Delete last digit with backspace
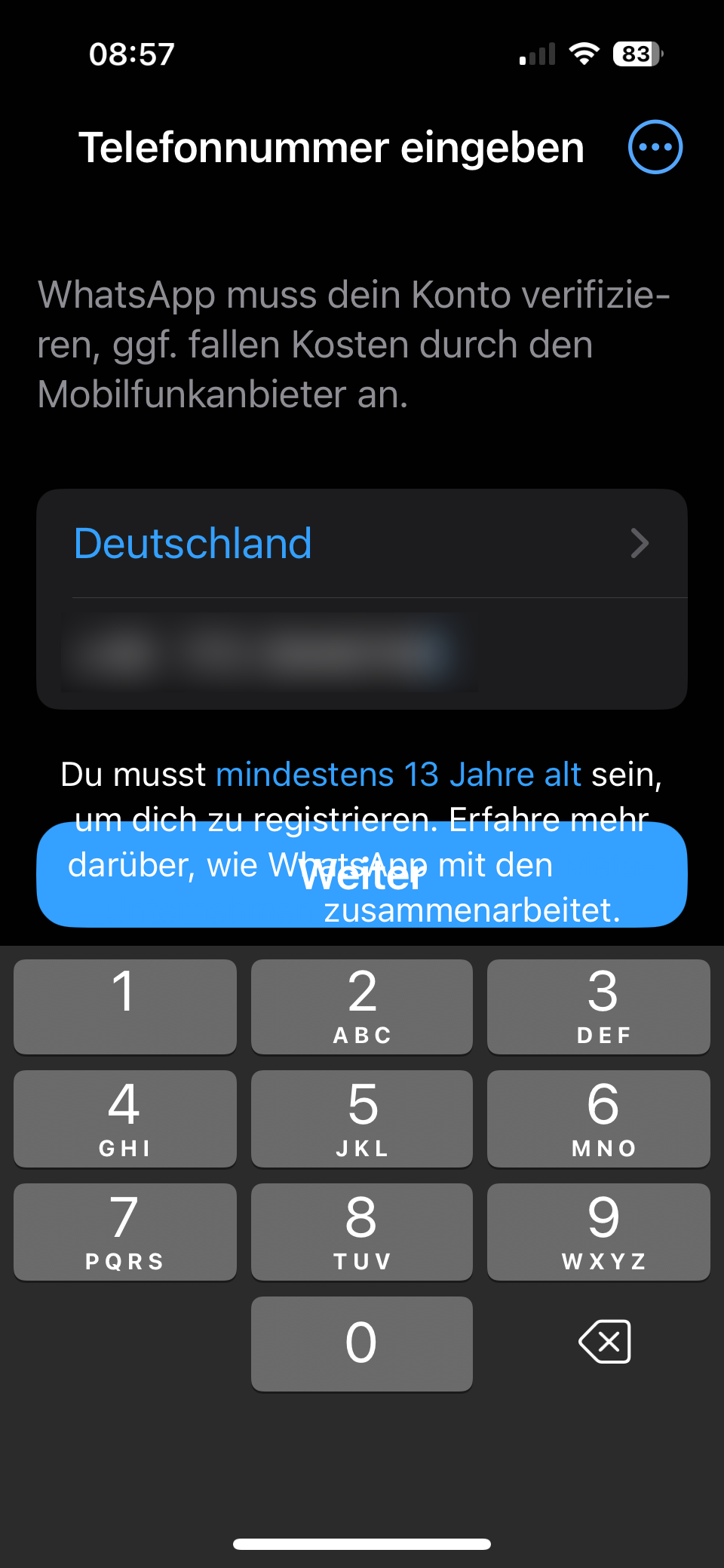This screenshot has width=724, height=1568. point(604,1342)
